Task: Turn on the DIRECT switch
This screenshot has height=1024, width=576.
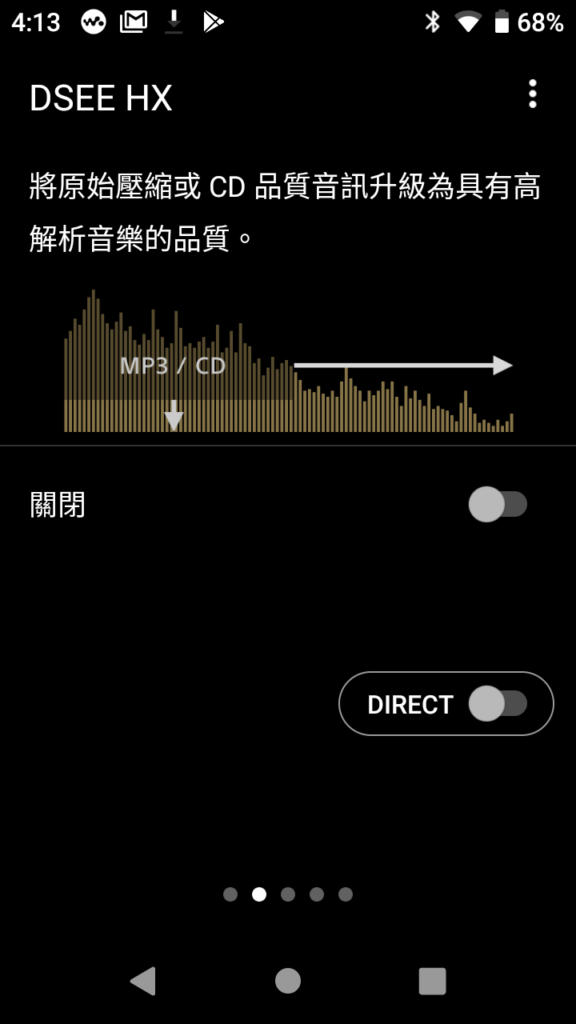Action: (498, 703)
